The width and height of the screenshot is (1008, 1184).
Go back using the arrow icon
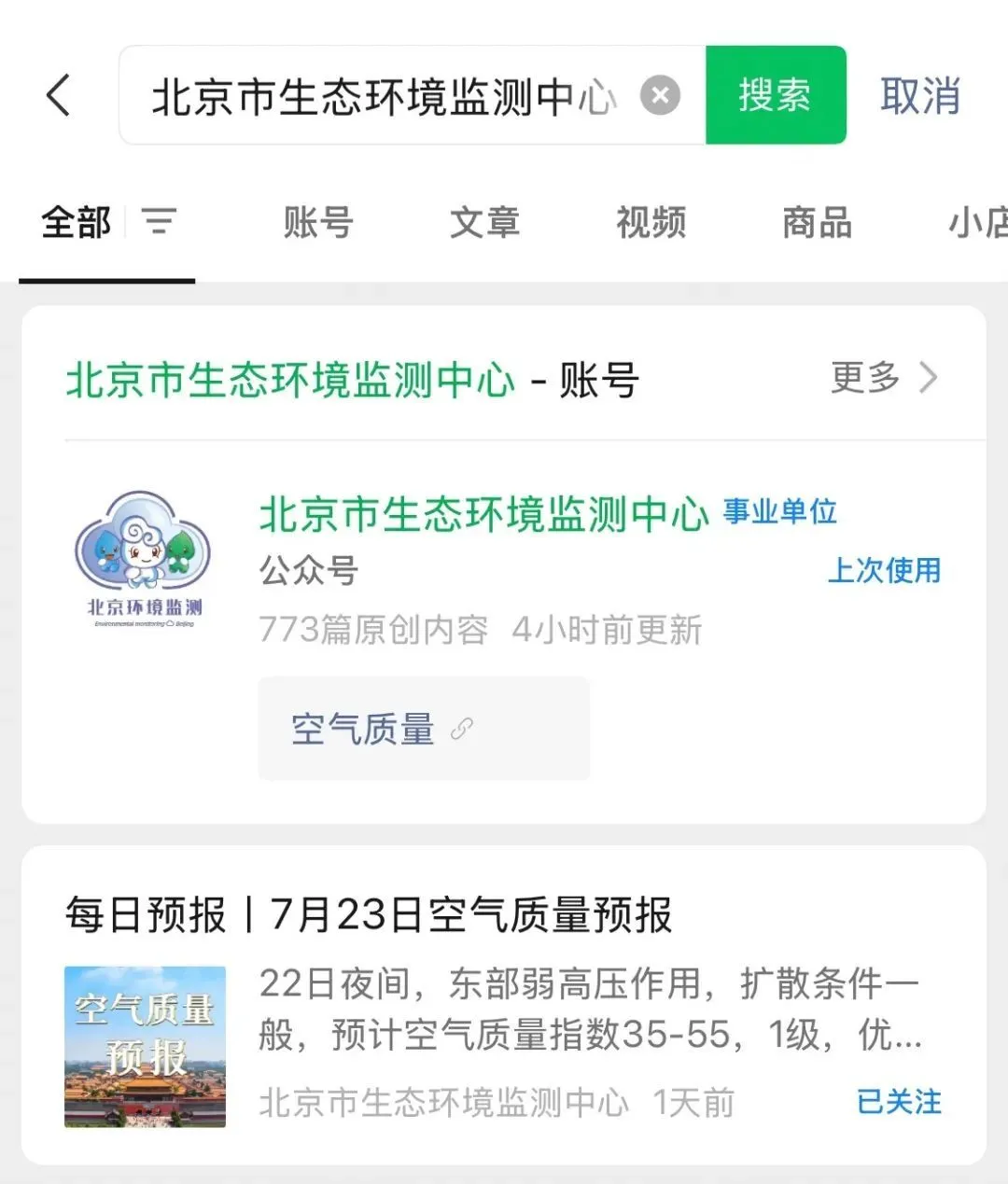(58, 95)
